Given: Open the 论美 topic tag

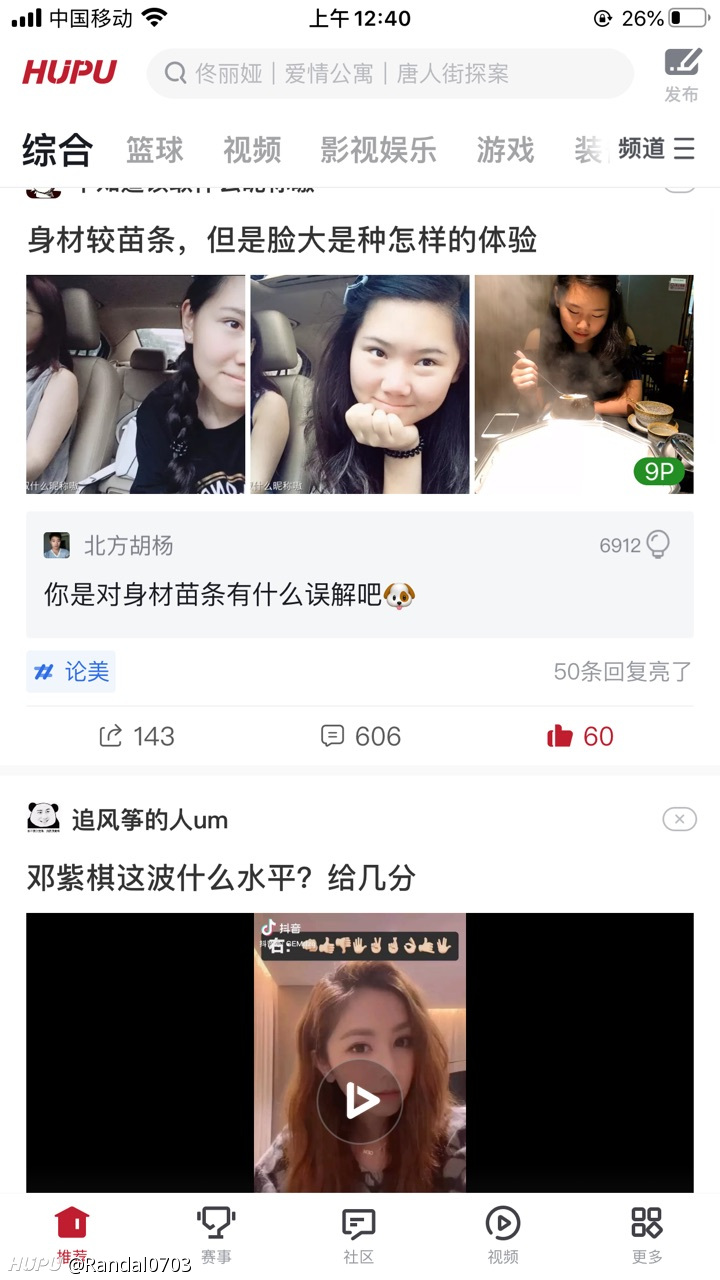Looking at the screenshot, I should (71, 672).
